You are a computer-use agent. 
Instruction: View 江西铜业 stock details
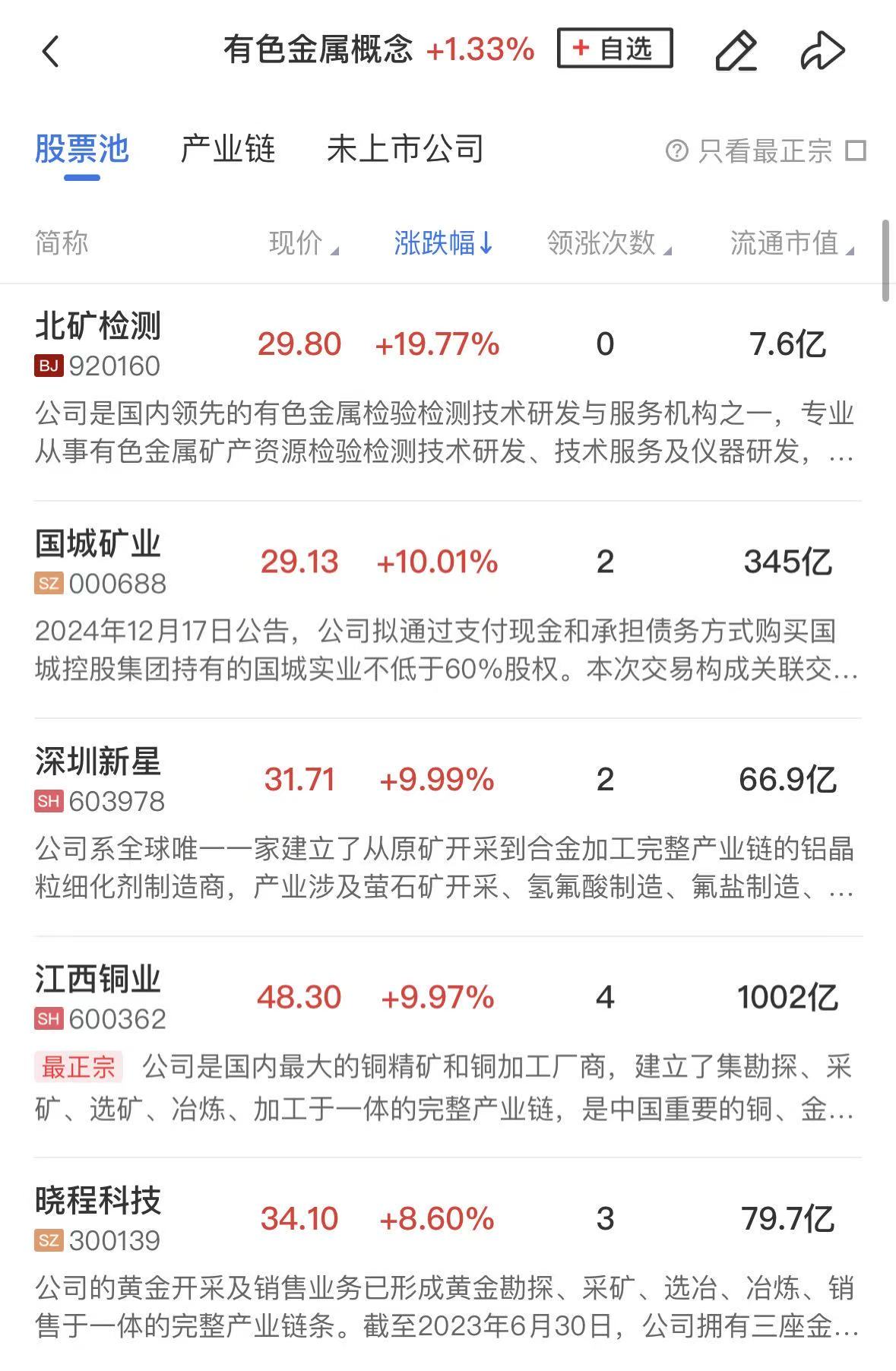tap(98, 996)
